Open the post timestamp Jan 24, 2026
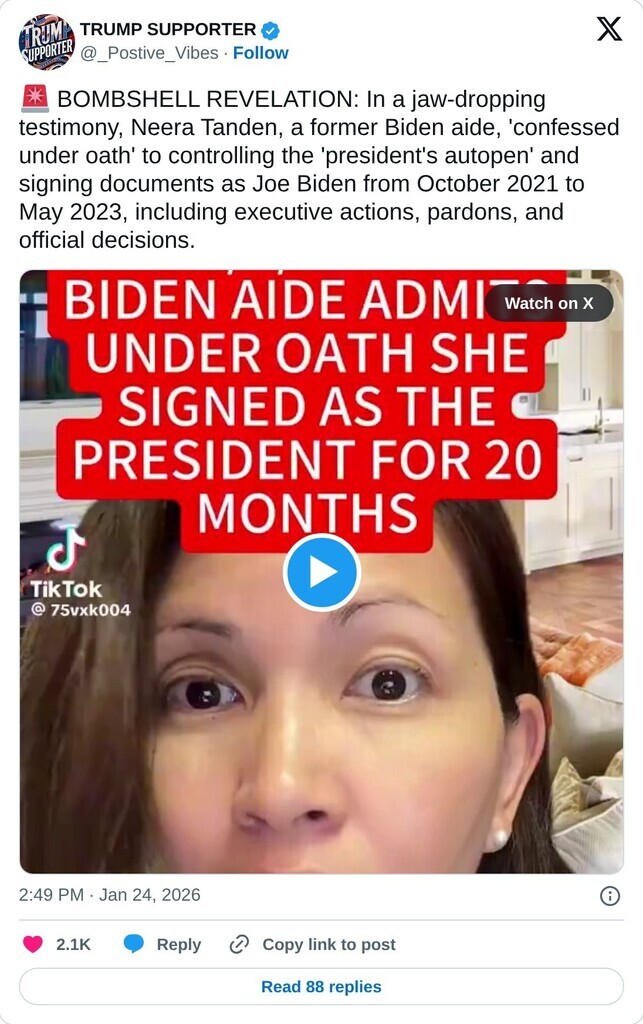The image size is (643, 1024). 110,895
